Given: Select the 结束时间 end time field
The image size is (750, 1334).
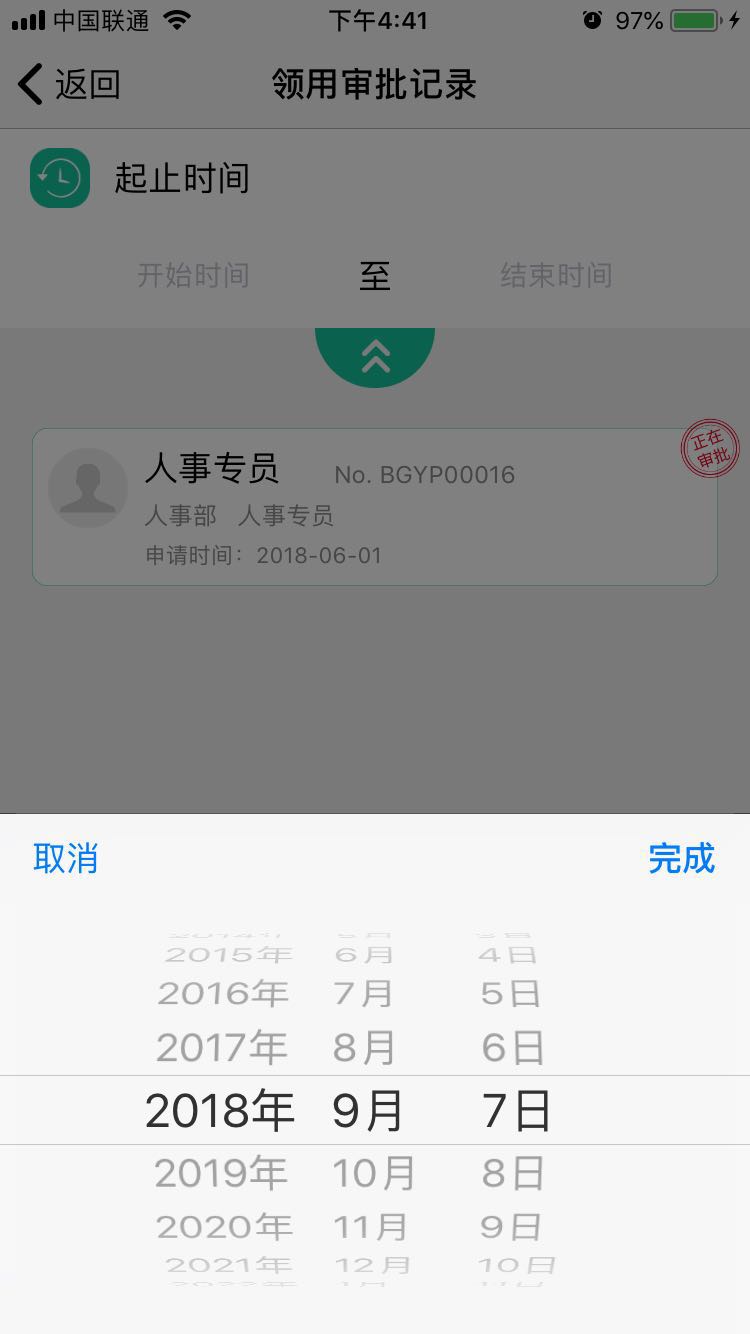Looking at the screenshot, I should (556, 275).
